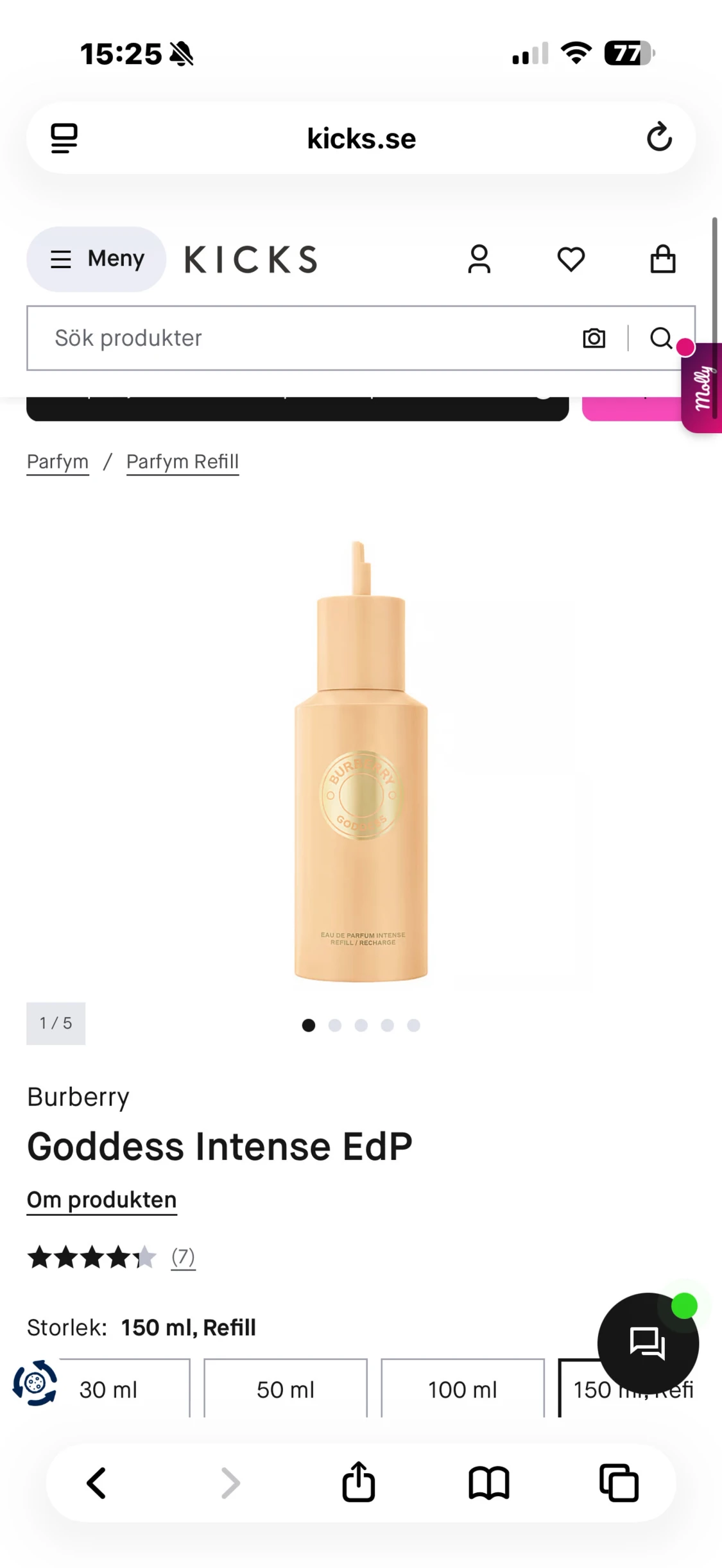
Task: Open the wishlist heart icon
Action: [571, 259]
